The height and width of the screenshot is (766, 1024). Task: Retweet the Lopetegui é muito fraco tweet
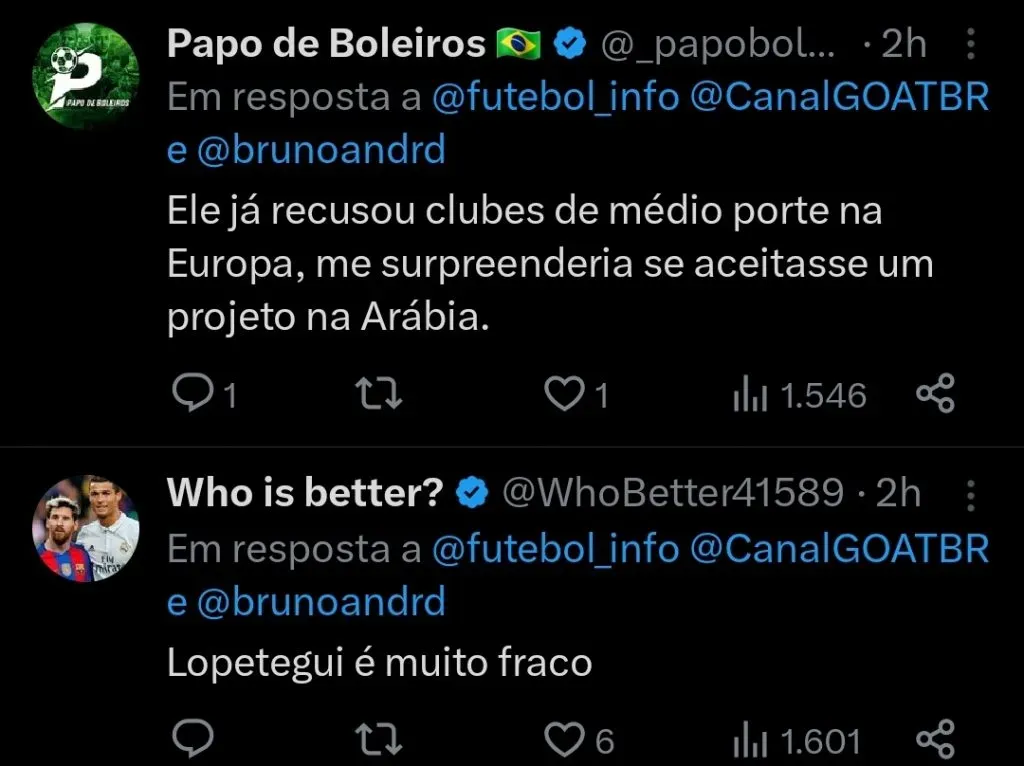[x=380, y=739]
